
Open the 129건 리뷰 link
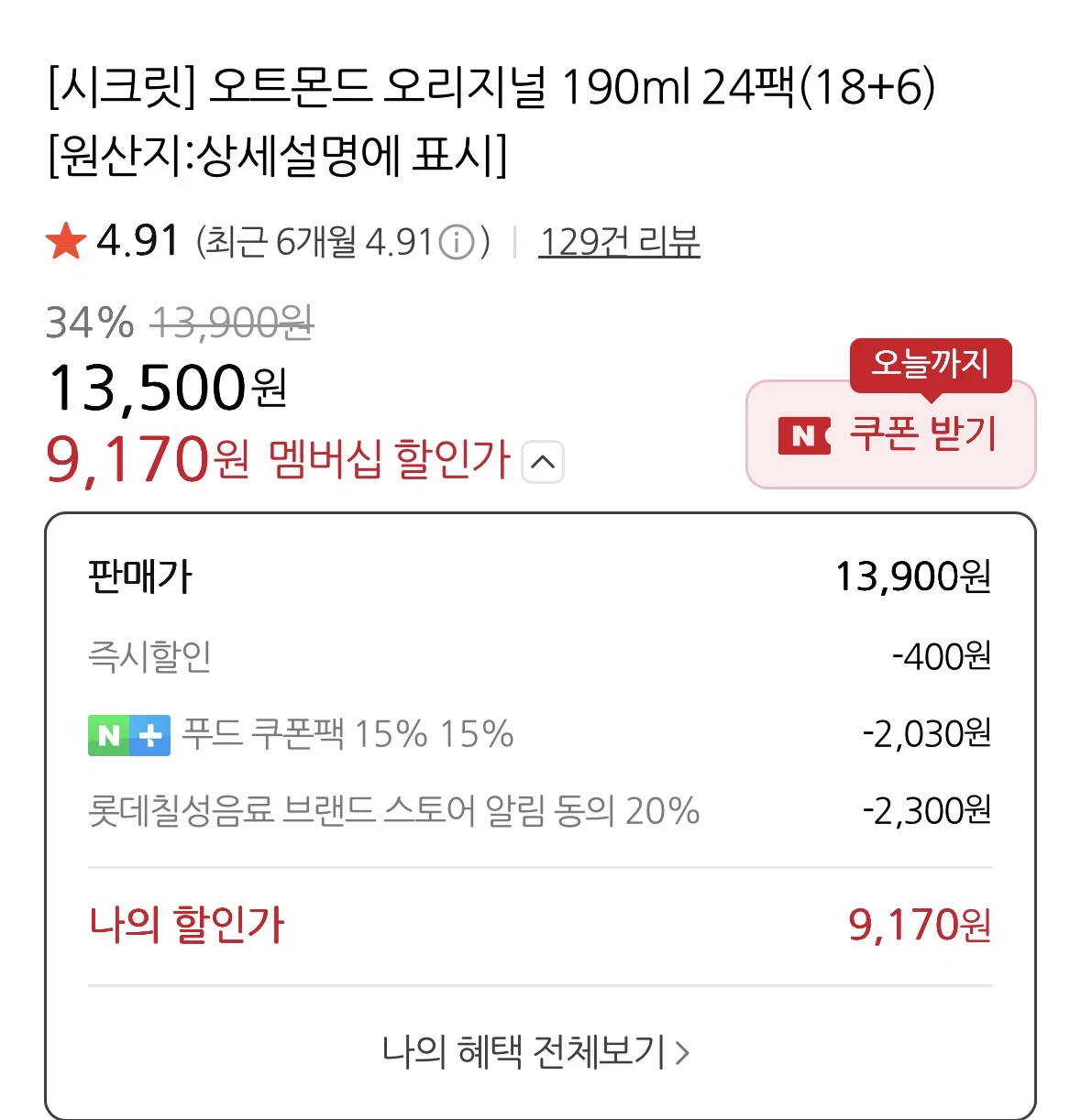click(x=619, y=242)
